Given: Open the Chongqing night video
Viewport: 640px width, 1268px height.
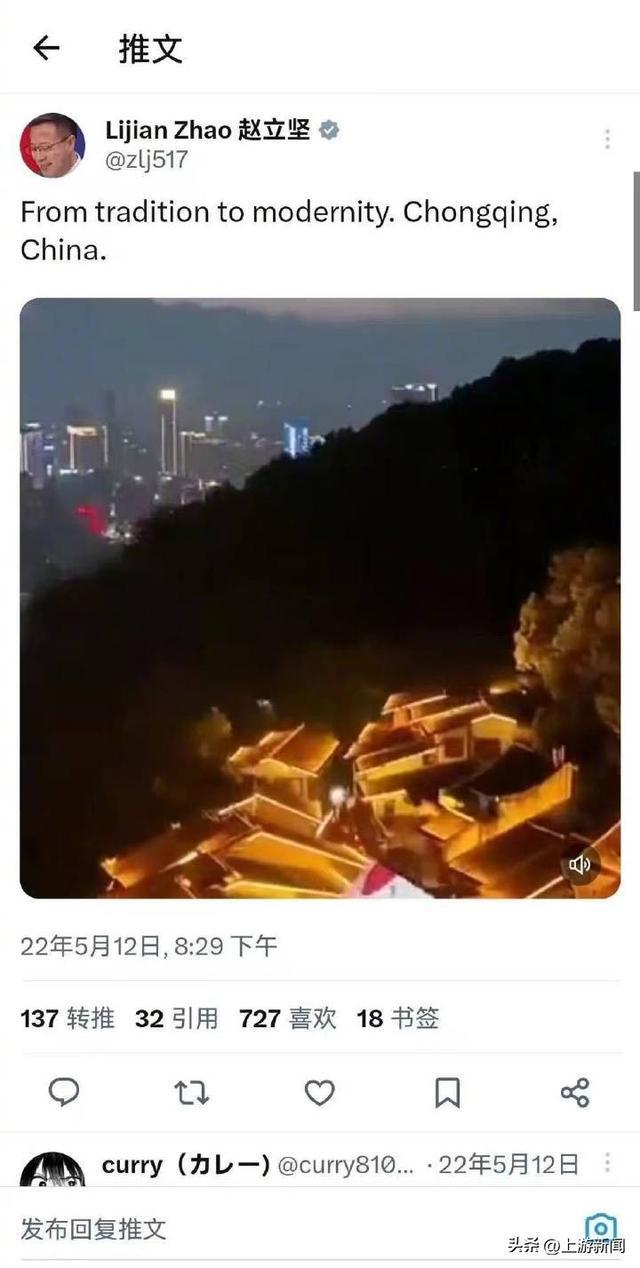Looking at the screenshot, I should [320, 597].
